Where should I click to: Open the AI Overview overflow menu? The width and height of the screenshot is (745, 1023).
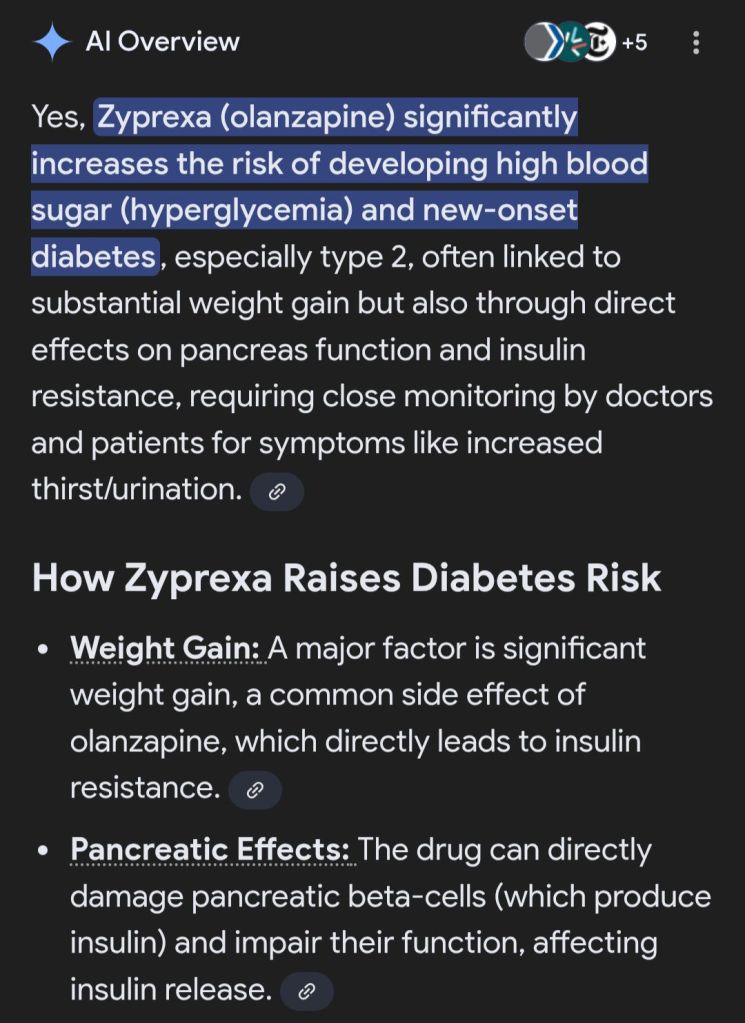tap(696, 42)
